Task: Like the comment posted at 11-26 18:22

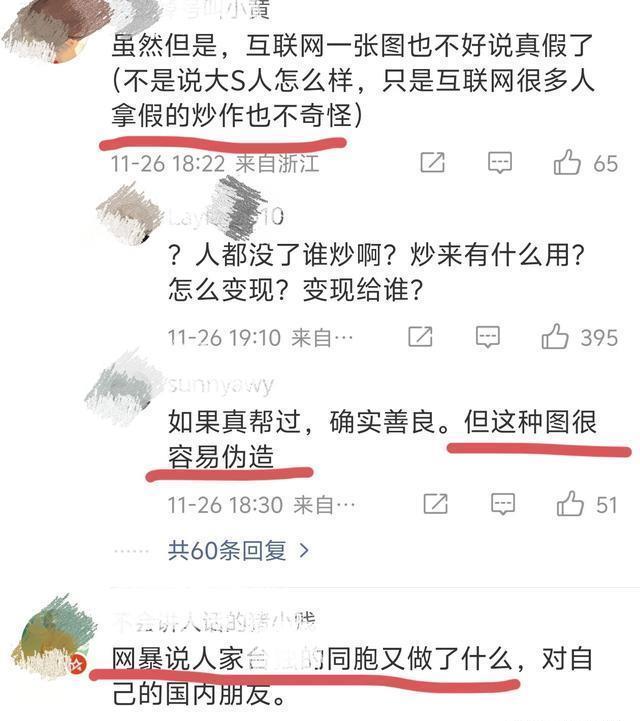Action: [567, 162]
